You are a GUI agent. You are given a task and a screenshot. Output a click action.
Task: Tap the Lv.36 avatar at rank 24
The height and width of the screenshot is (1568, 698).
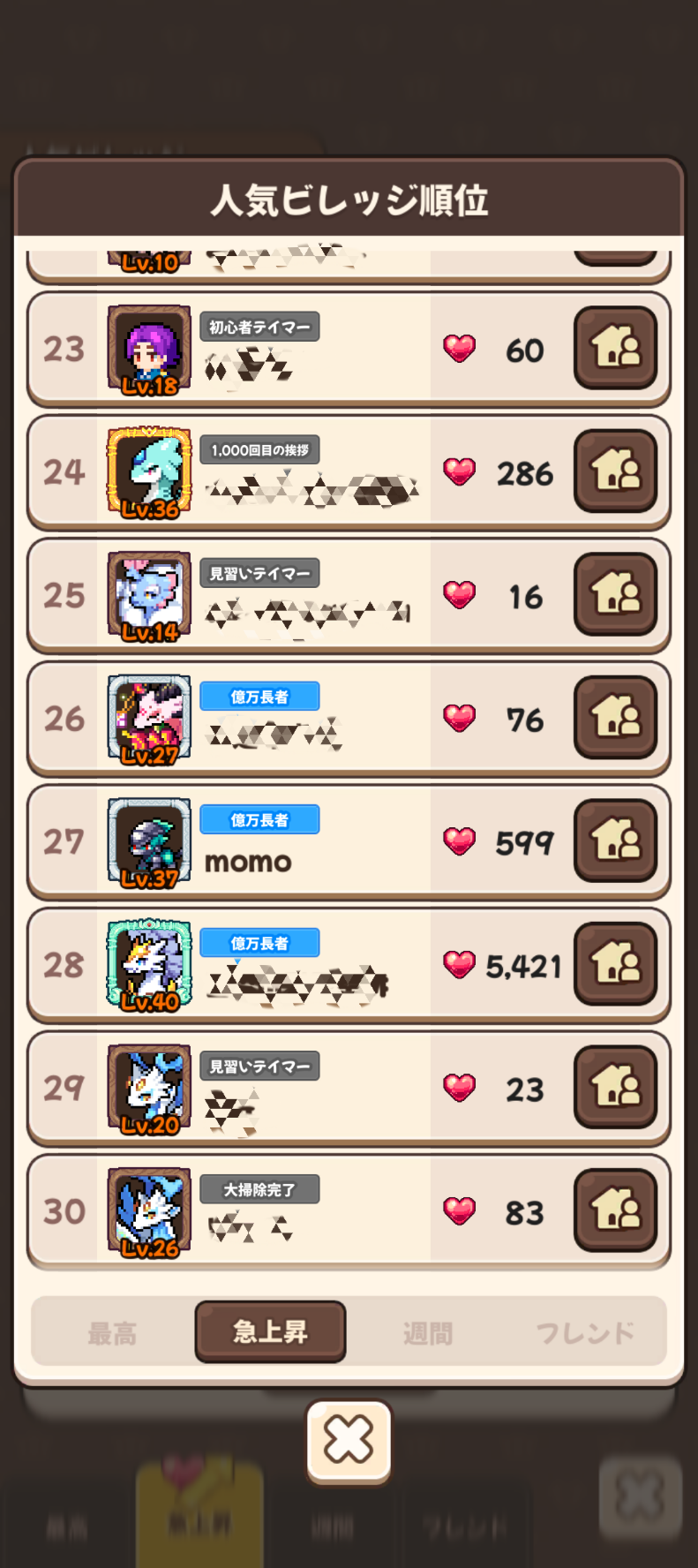point(149,471)
